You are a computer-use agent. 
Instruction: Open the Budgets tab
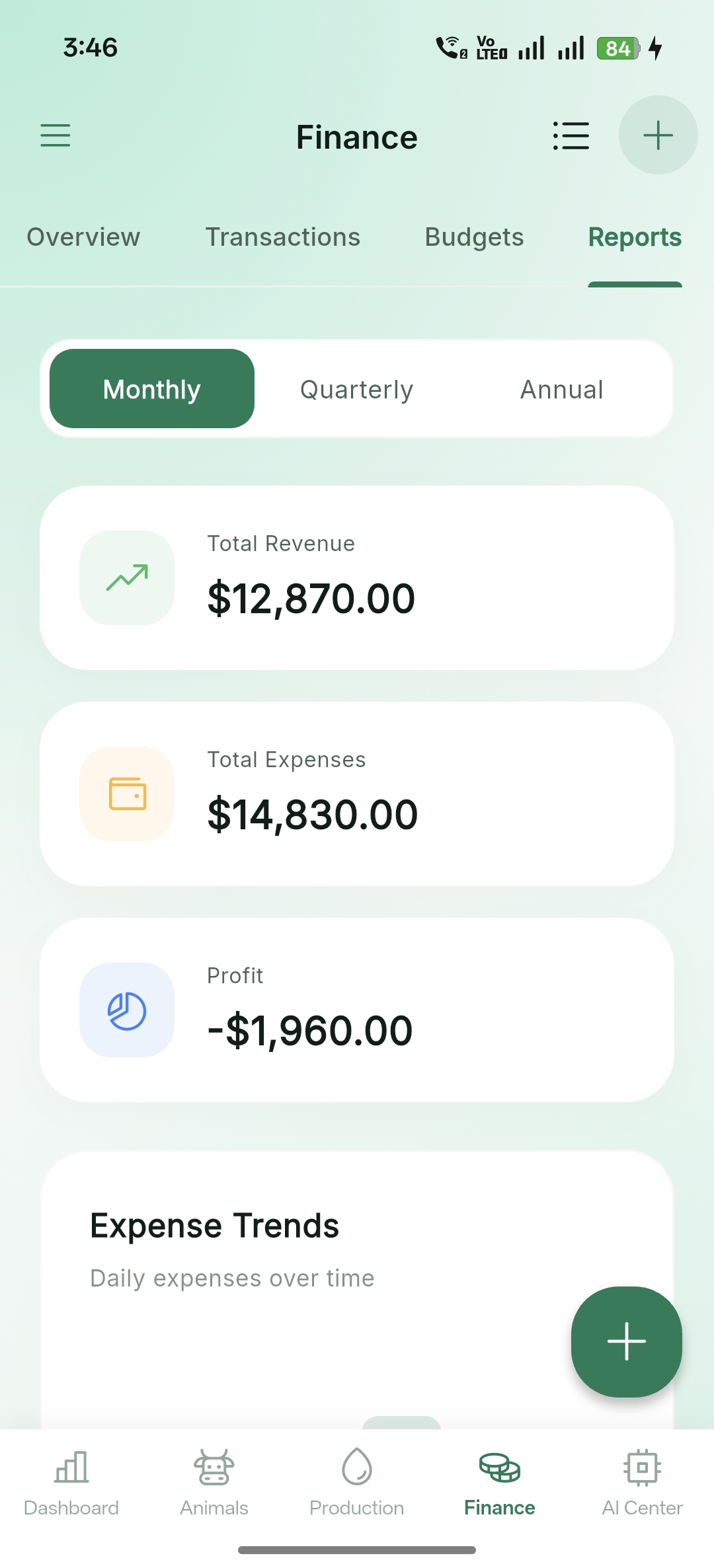474,237
